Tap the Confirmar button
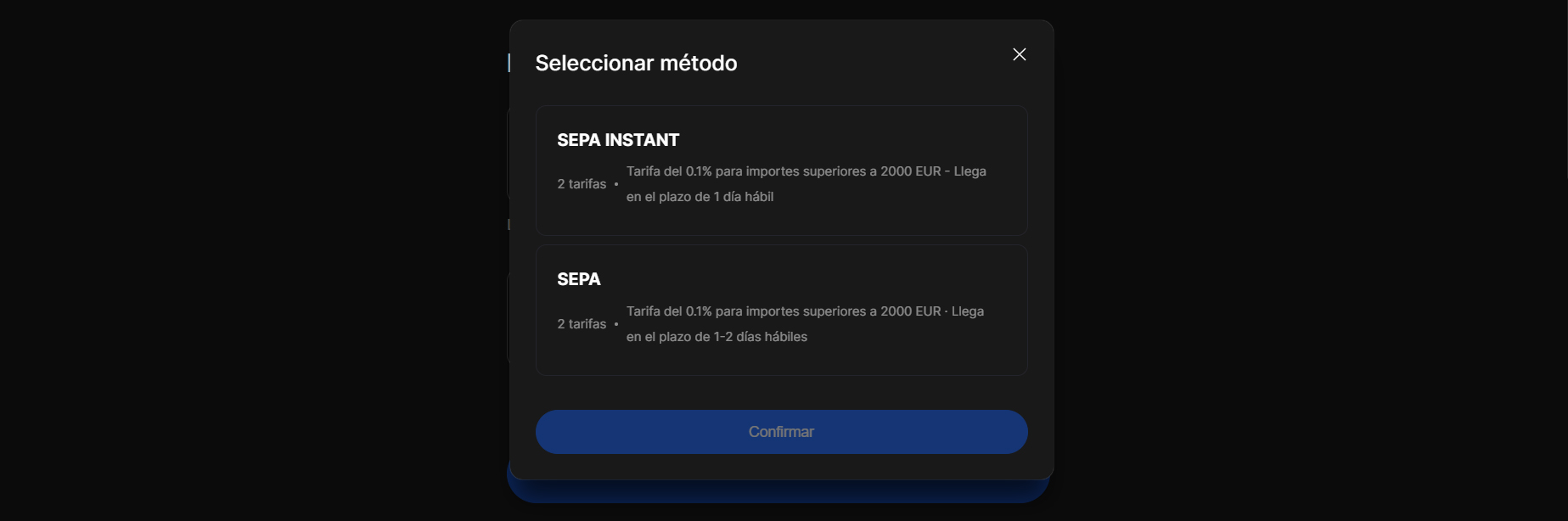Viewport: 1568px width, 521px height. click(x=781, y=432)
